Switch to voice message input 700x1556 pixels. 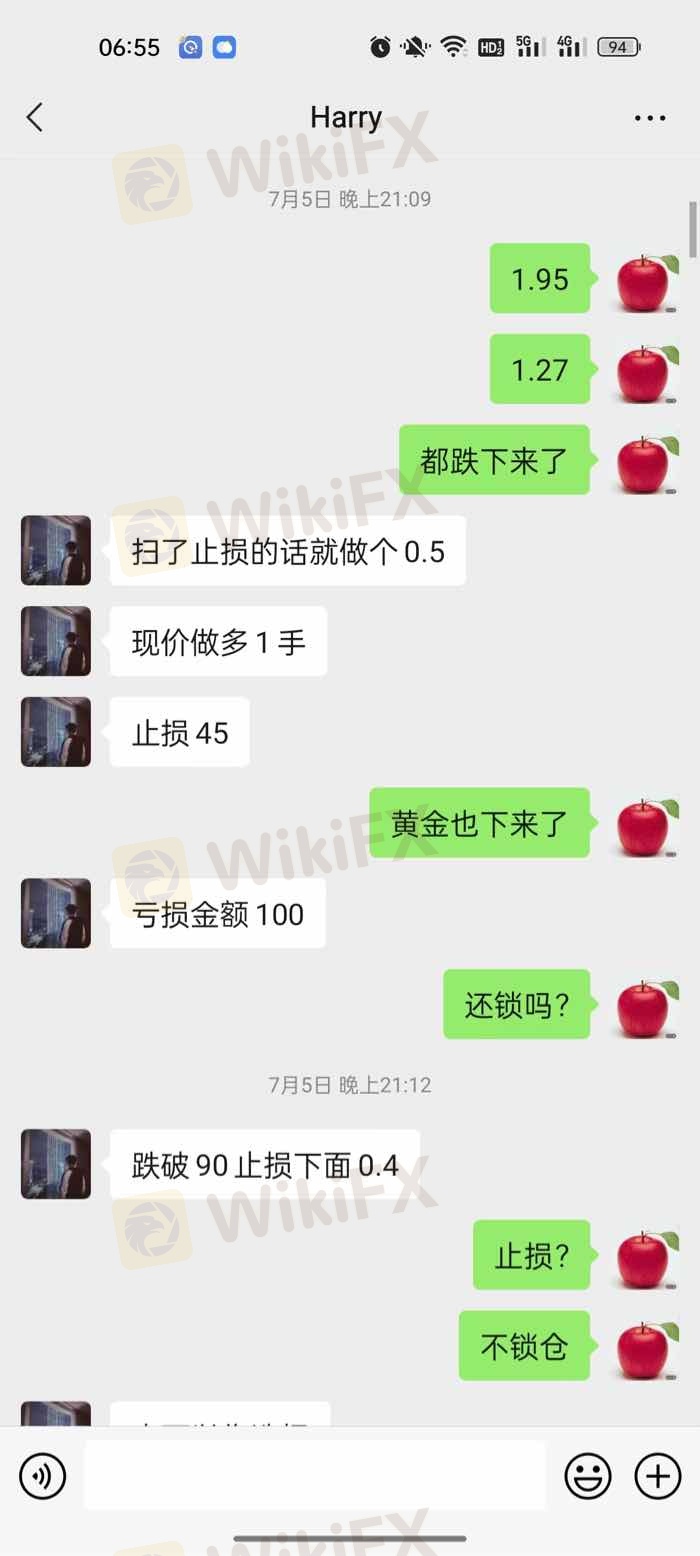tap(42, 1476)
